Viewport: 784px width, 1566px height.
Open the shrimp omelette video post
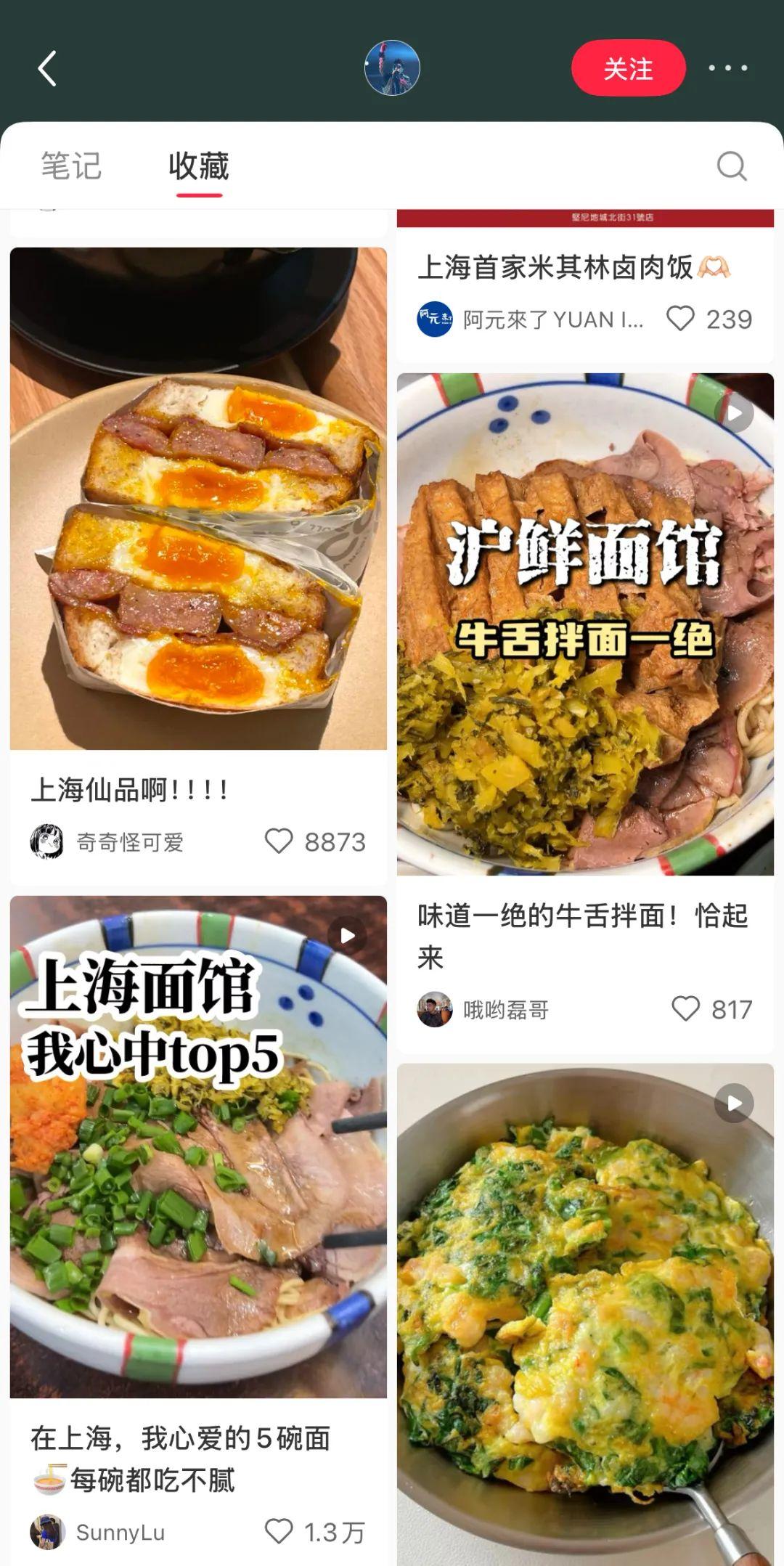(x=585, y=1314)
